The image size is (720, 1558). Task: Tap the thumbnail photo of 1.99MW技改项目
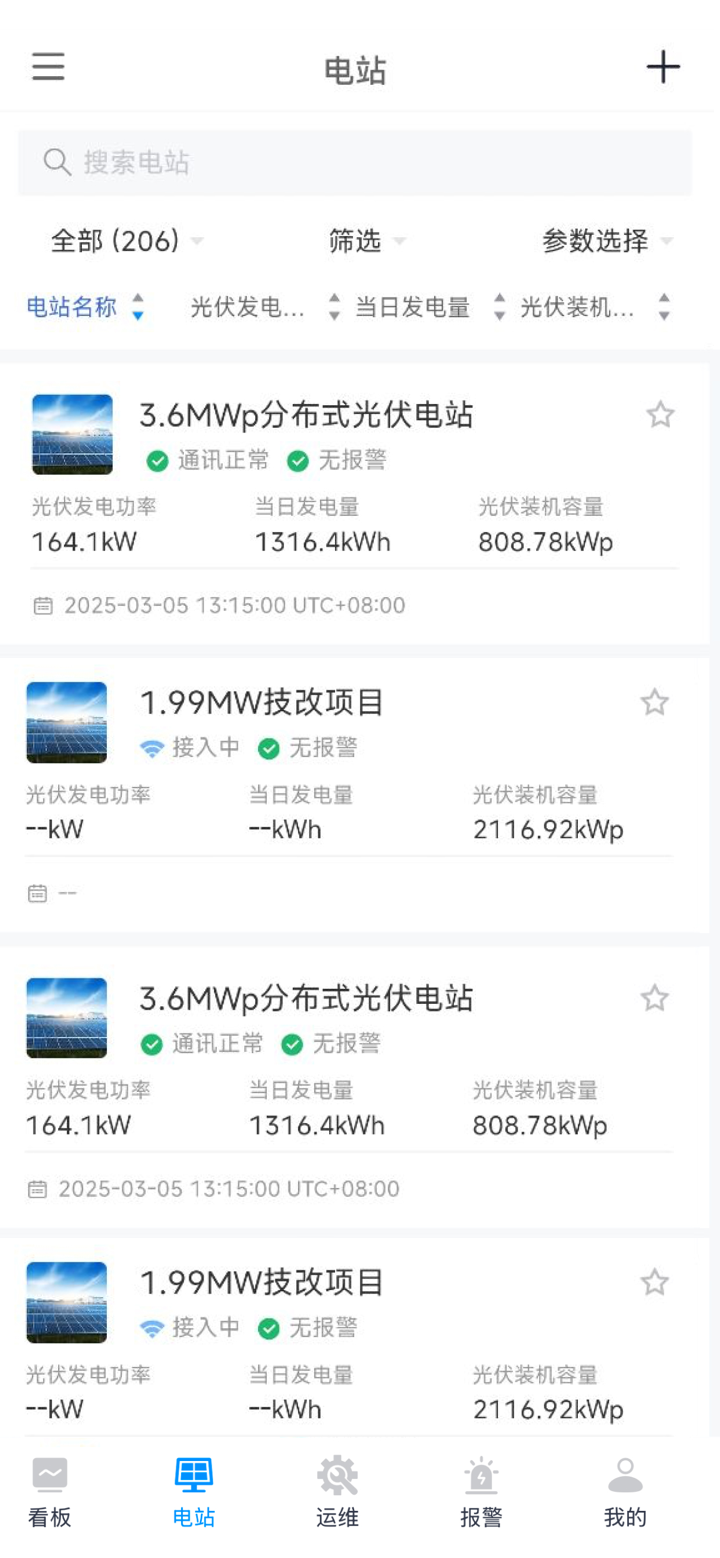66,722
